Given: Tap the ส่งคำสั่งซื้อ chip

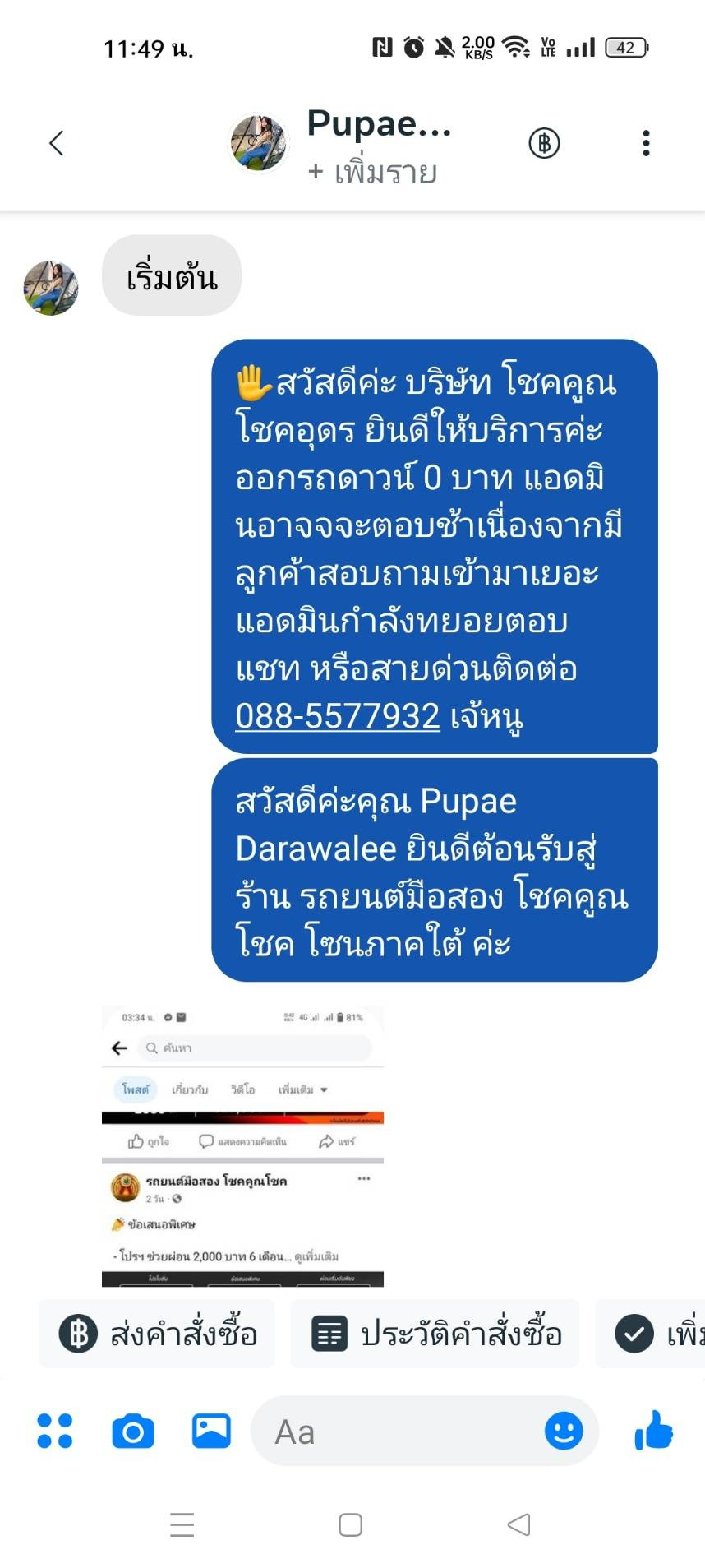Looking at the screenshot, I should (158, 1334).
